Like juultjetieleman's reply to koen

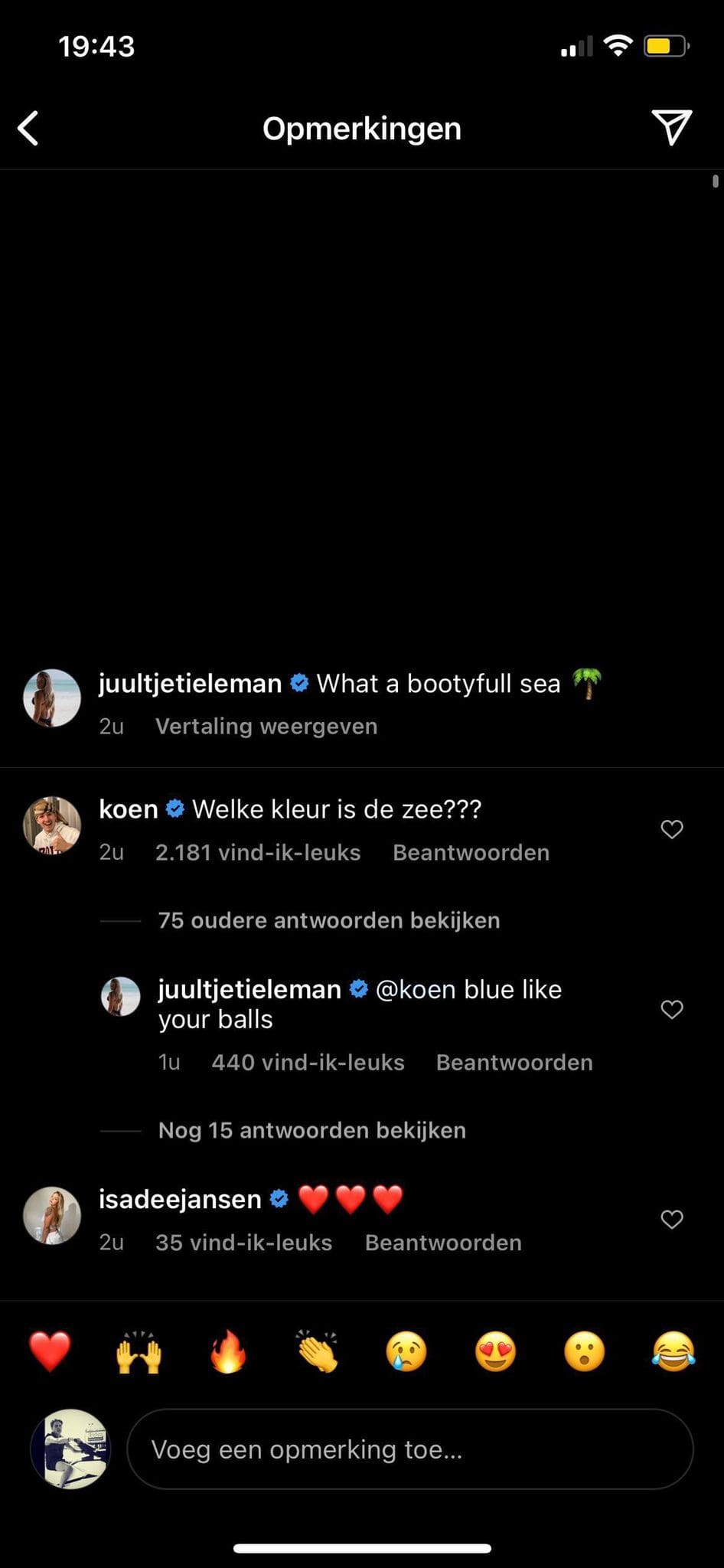click(671, 1009)
